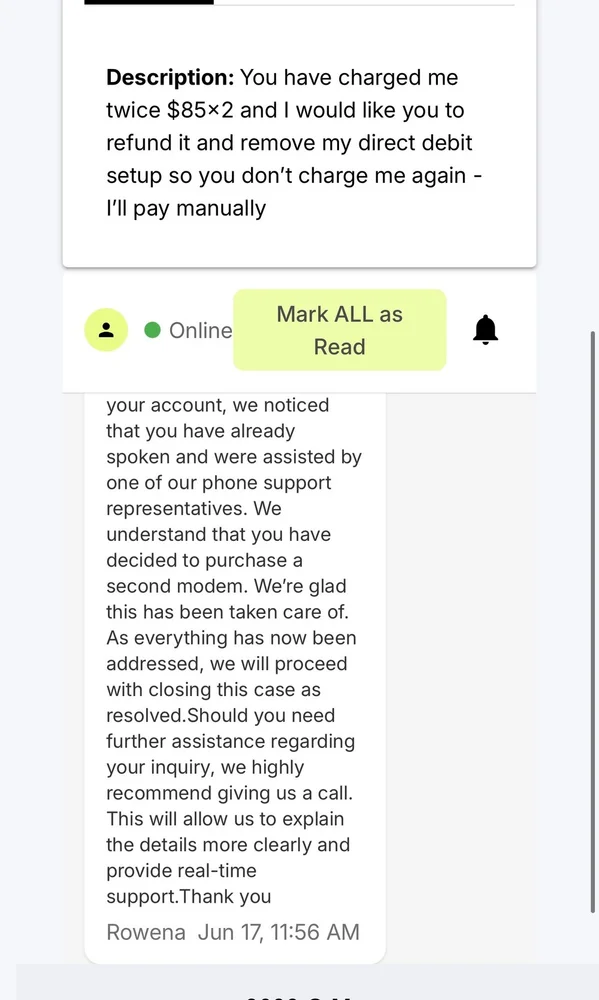Open the user profile avatar icon
This screenshot has height=1000, width=599.
click(x=106, y=330)
